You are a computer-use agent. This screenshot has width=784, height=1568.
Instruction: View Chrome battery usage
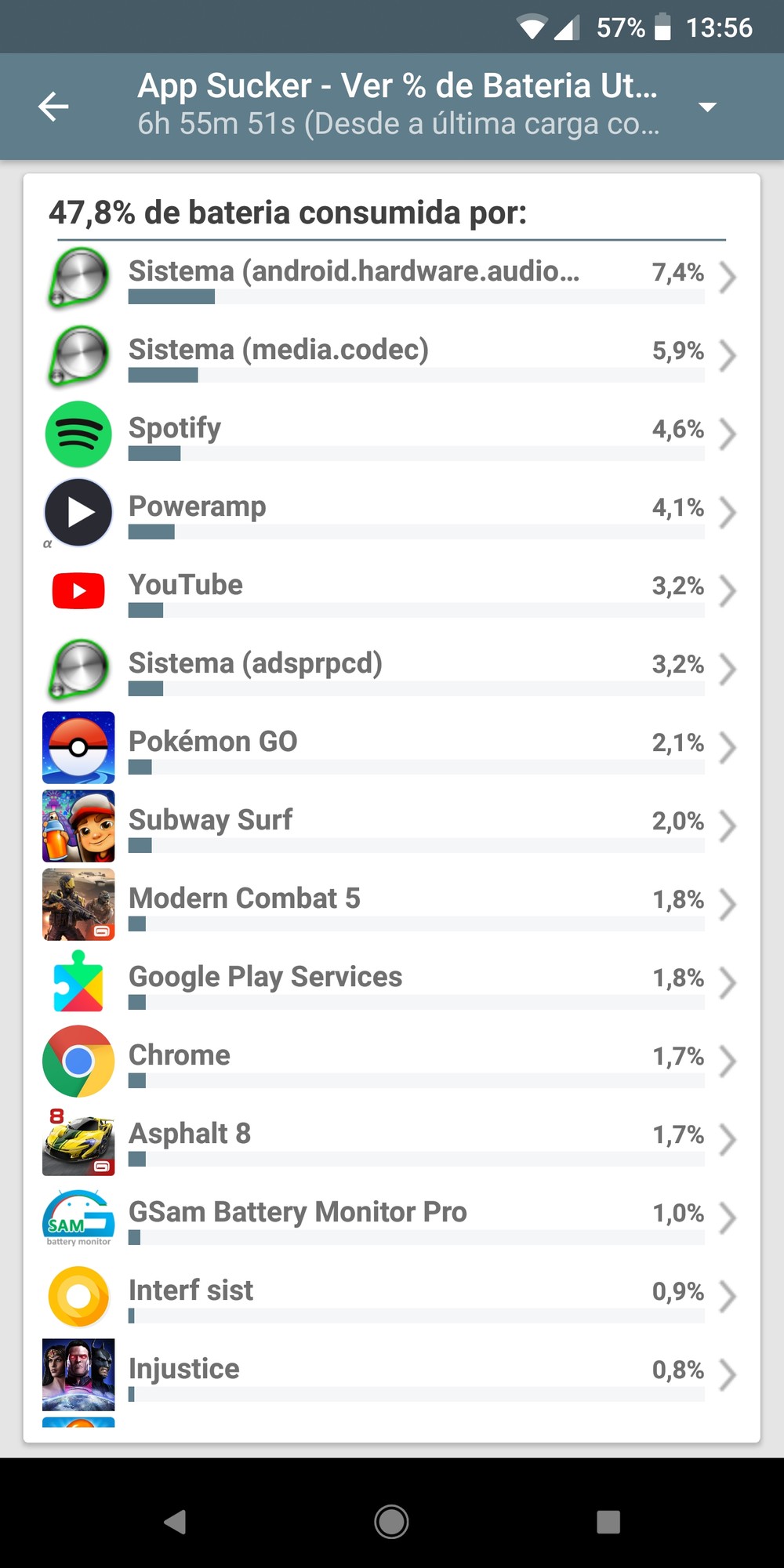coord(392,1061)
